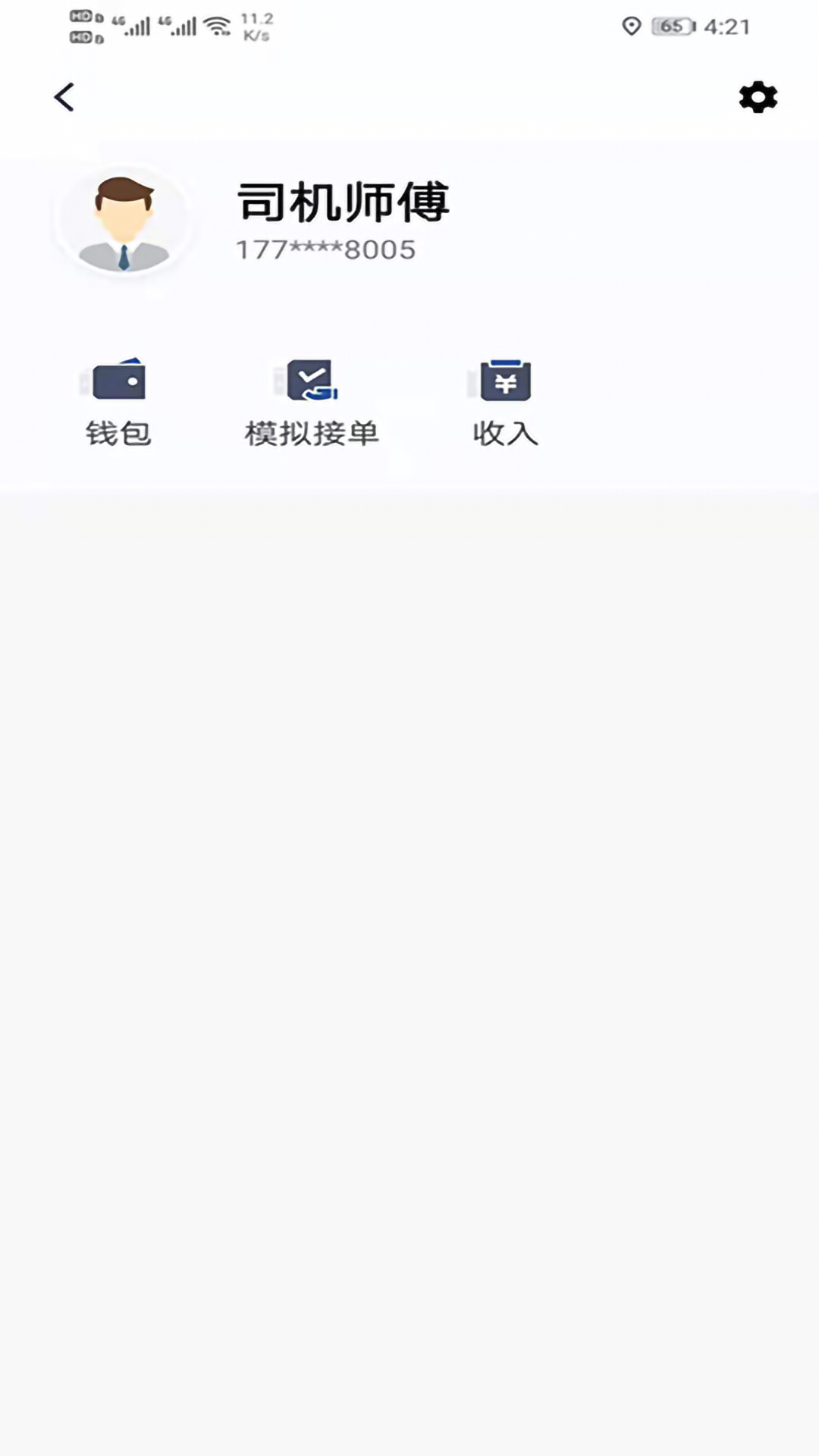
Task: Open the settings gear icon
Action: [757, 97]
